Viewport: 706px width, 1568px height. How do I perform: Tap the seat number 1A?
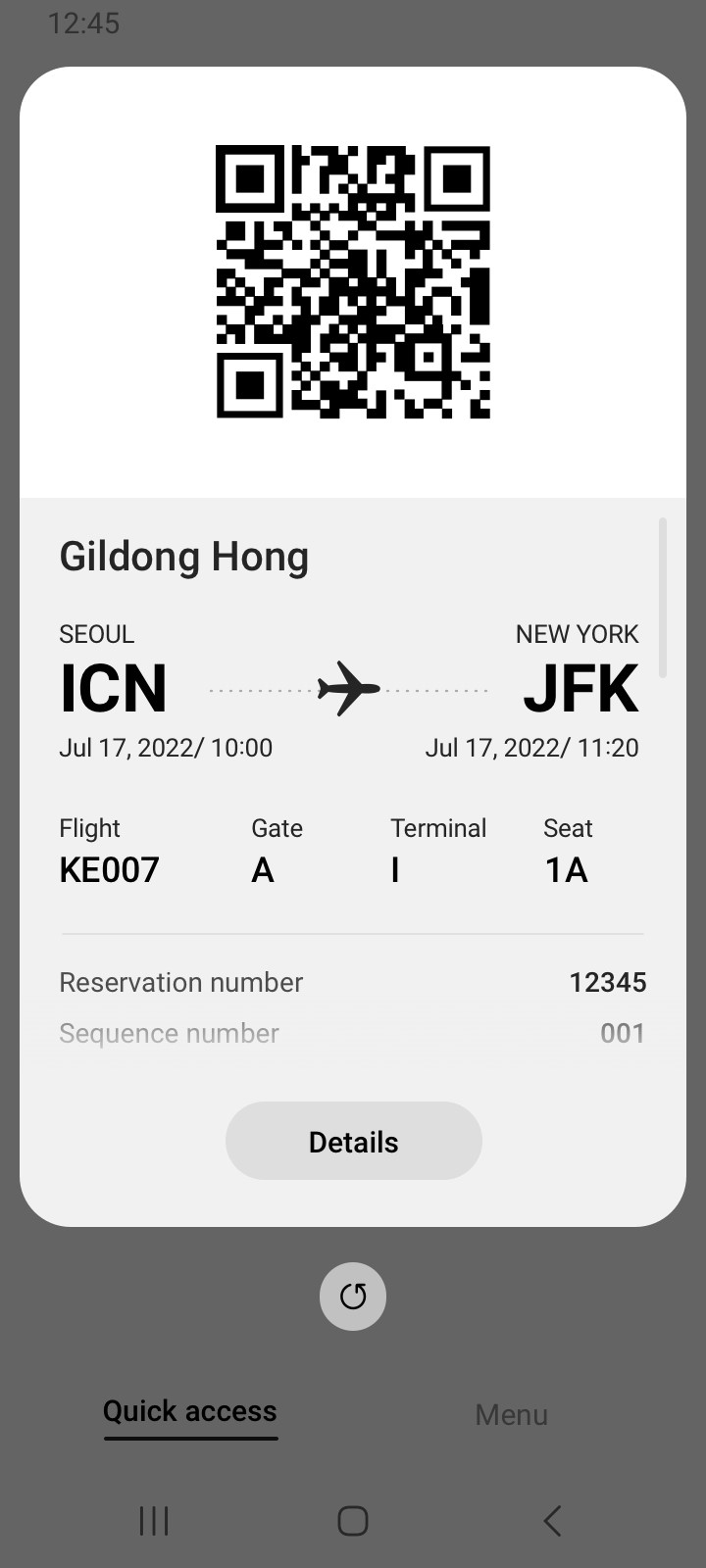pyautogui.click(x=566, y=869)
